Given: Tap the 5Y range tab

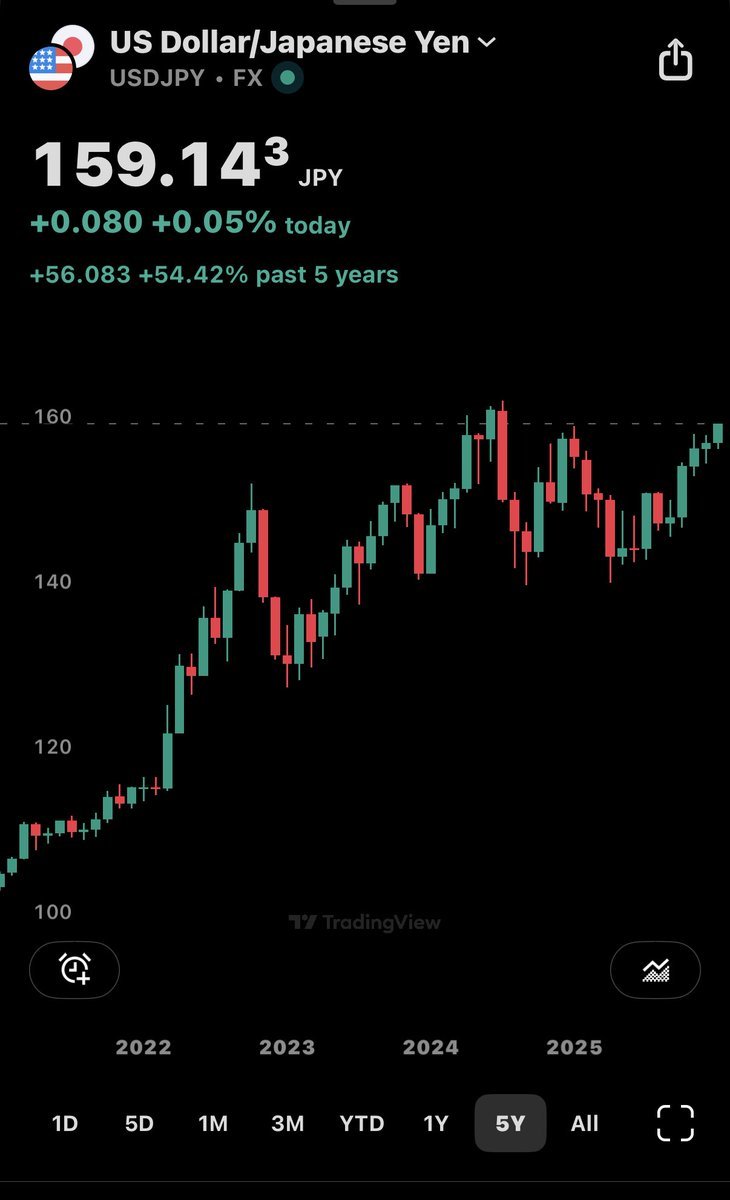Looking at the screenshot, I should 510,1123.
